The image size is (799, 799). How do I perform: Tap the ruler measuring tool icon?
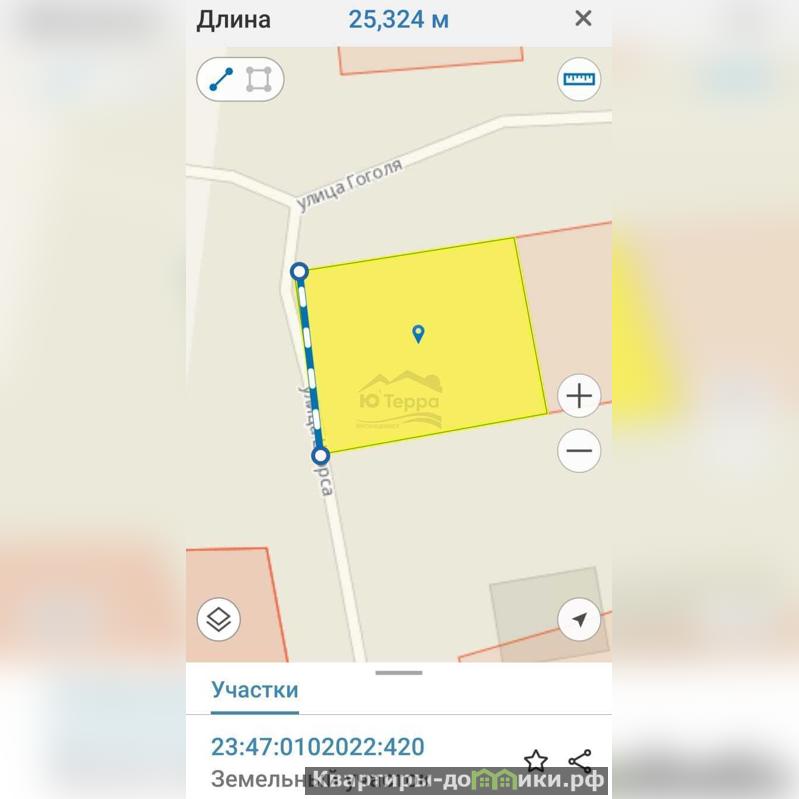click(x=579, y=79)
